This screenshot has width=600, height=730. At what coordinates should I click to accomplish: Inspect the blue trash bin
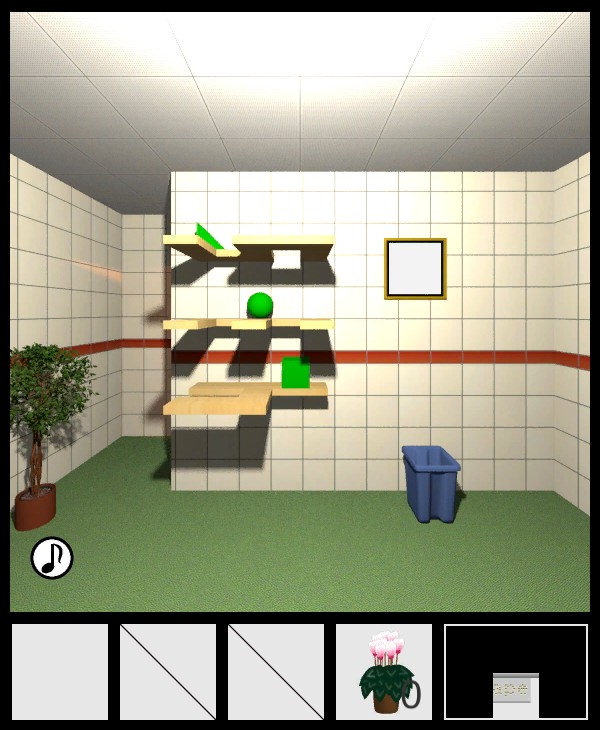pyautogui.click(x=431, y=484)
